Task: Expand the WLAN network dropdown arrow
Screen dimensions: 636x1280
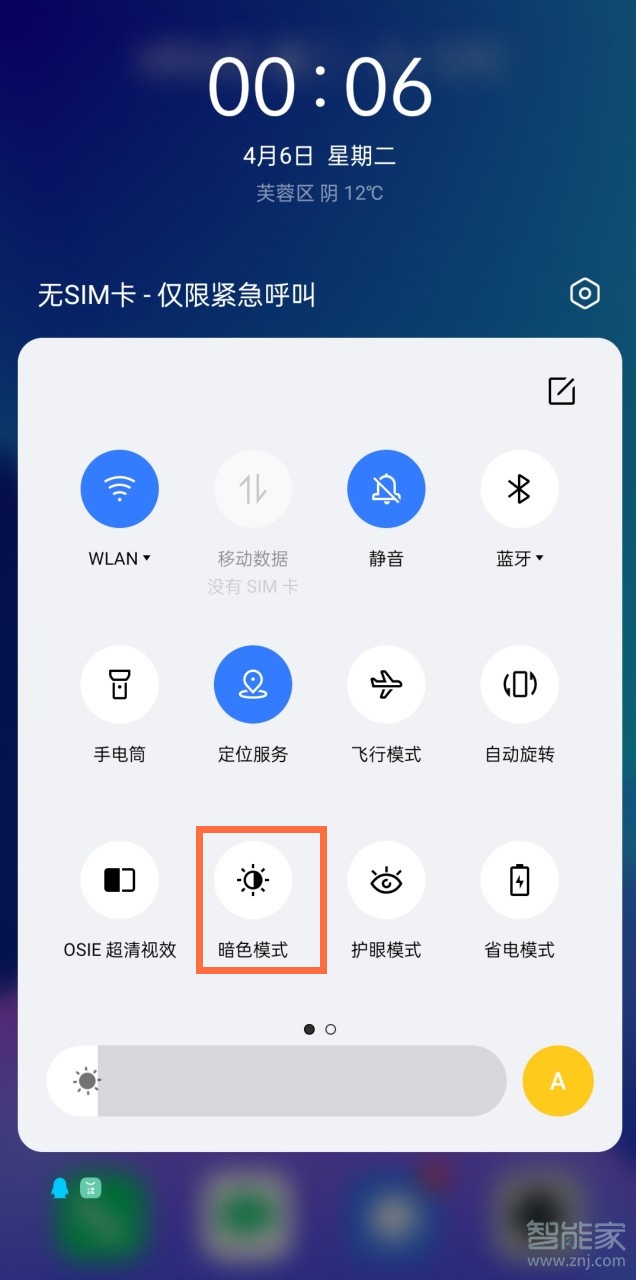Action: [147, 558]
